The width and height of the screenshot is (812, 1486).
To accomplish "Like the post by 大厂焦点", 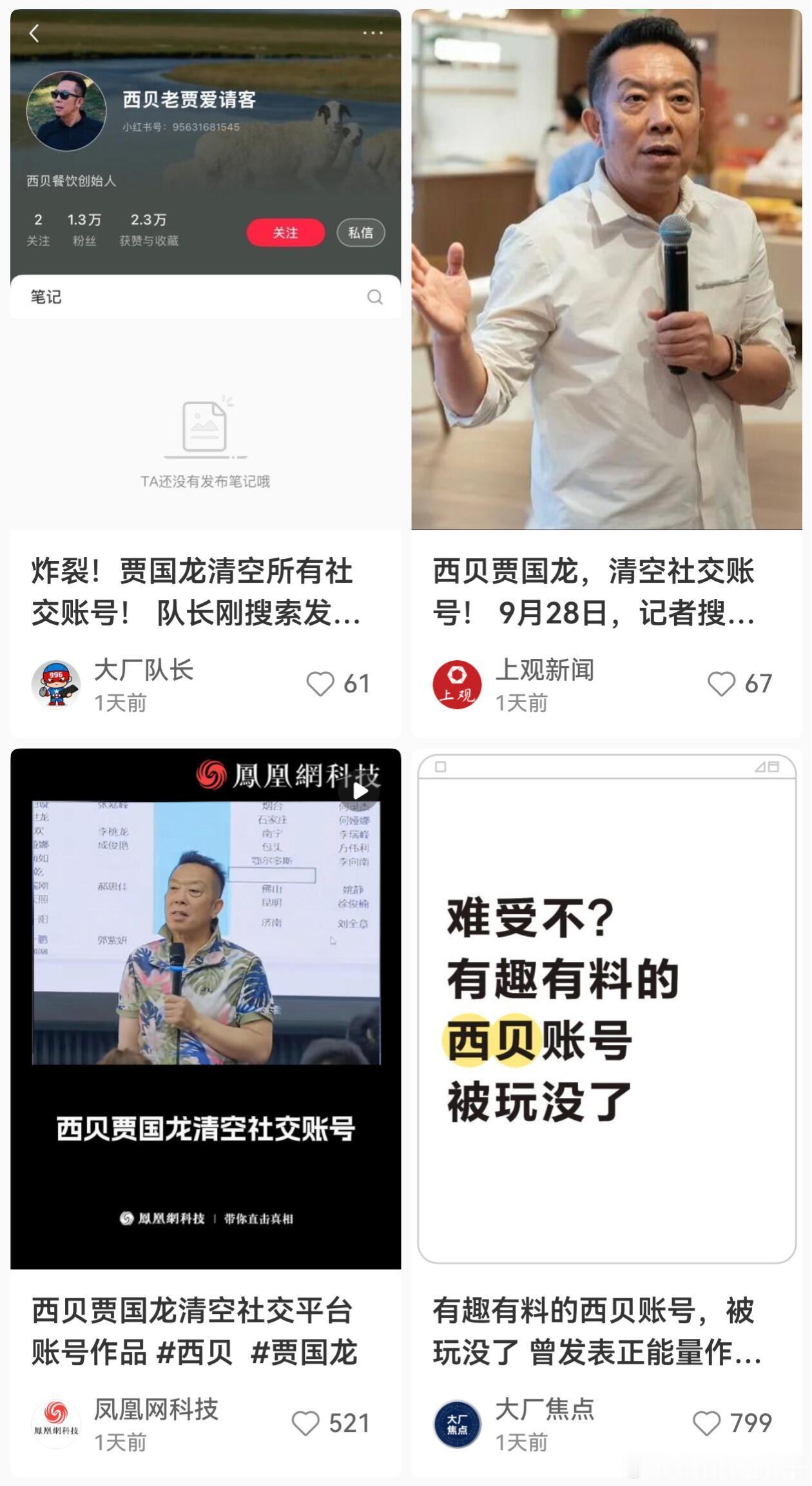I will [706, 1423].
